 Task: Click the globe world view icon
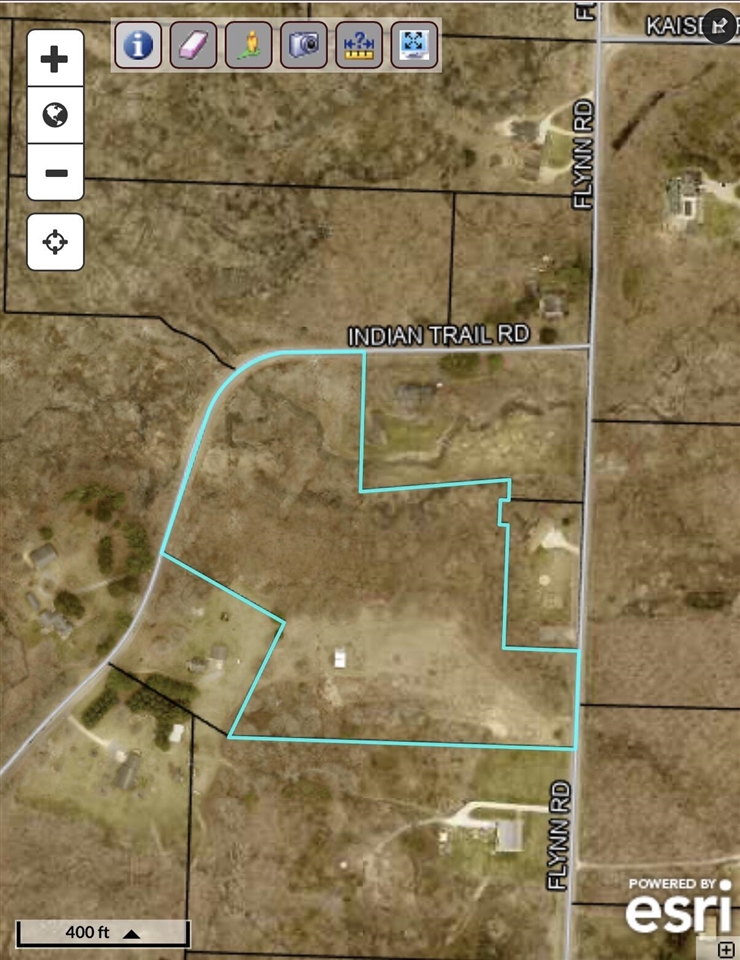[x=55, y=115]
